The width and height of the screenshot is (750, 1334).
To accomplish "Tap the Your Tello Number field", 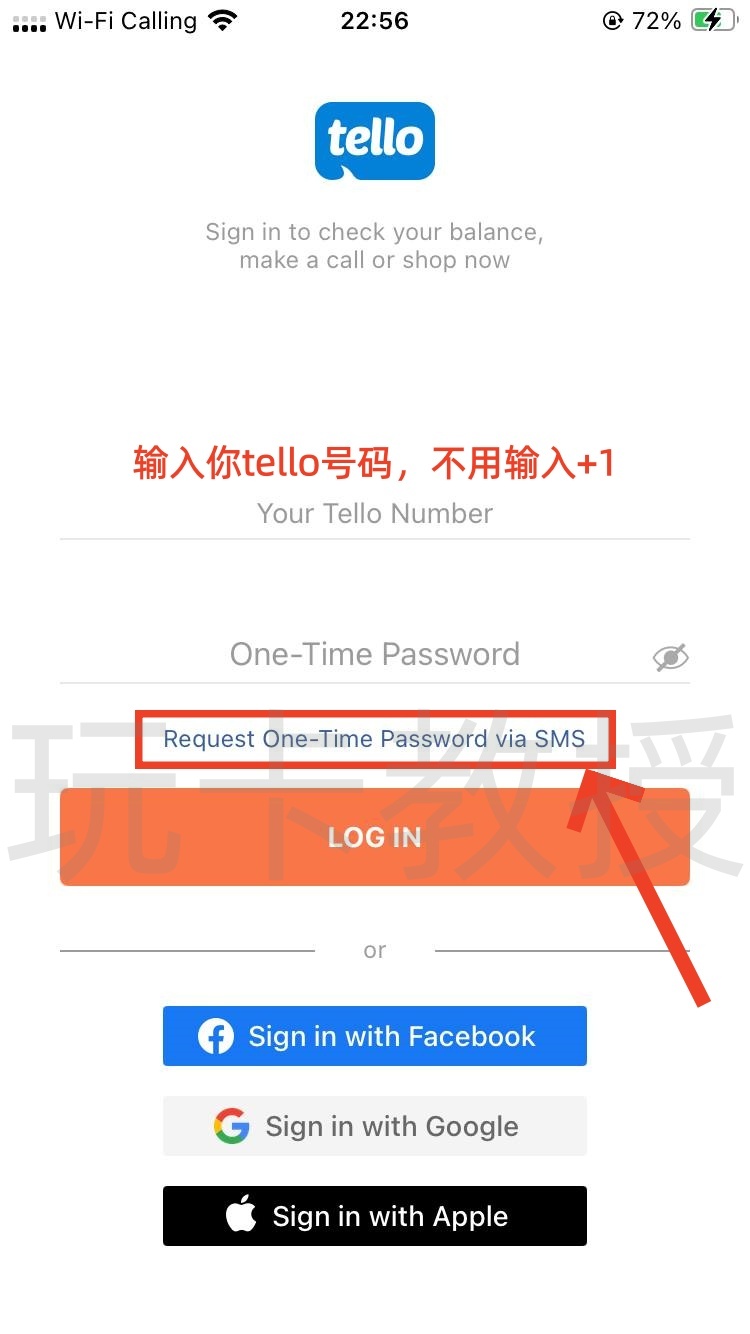I will 374,514.
